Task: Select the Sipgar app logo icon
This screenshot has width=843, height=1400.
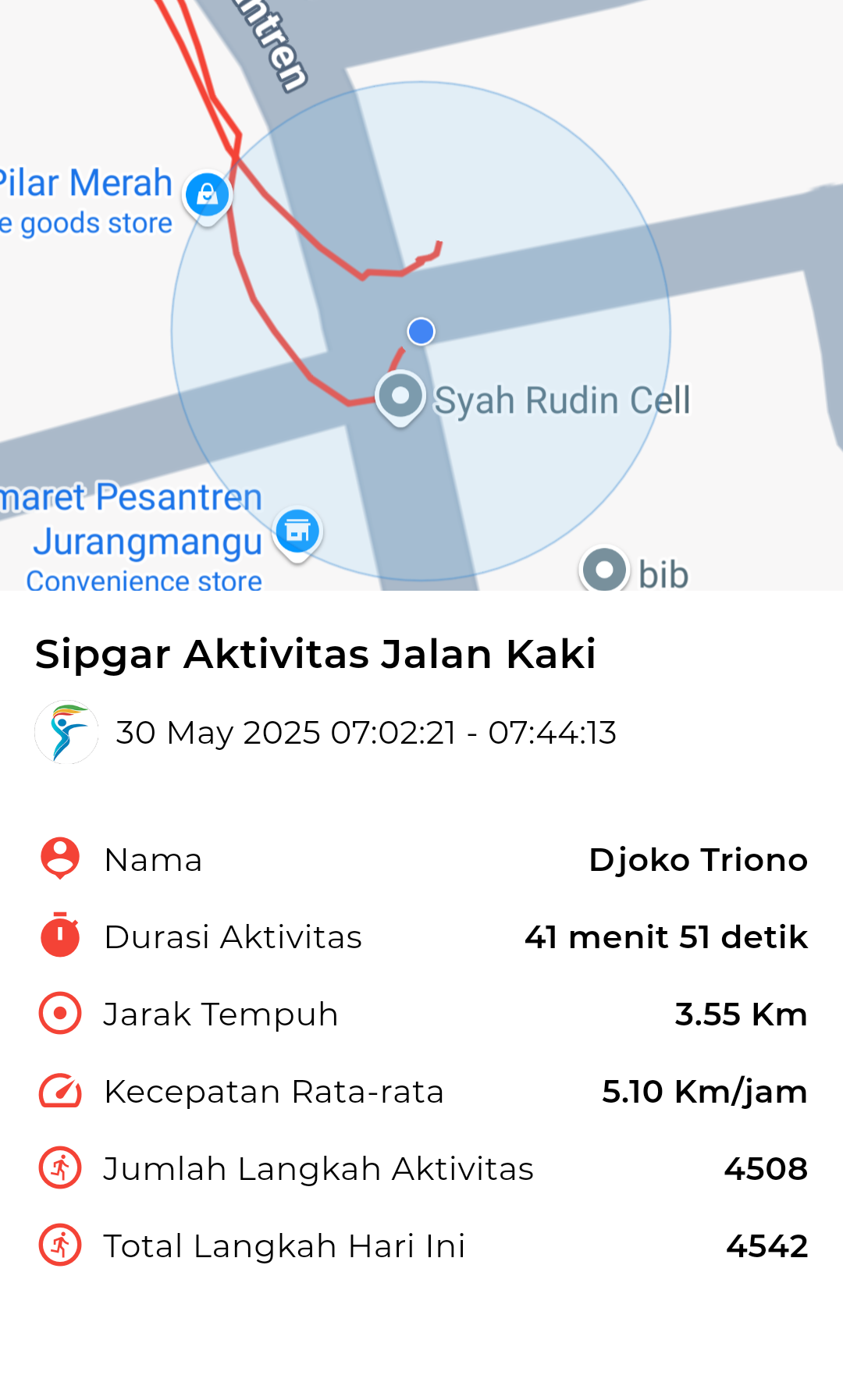Action: pyautogui.click(x=66, y=732)
